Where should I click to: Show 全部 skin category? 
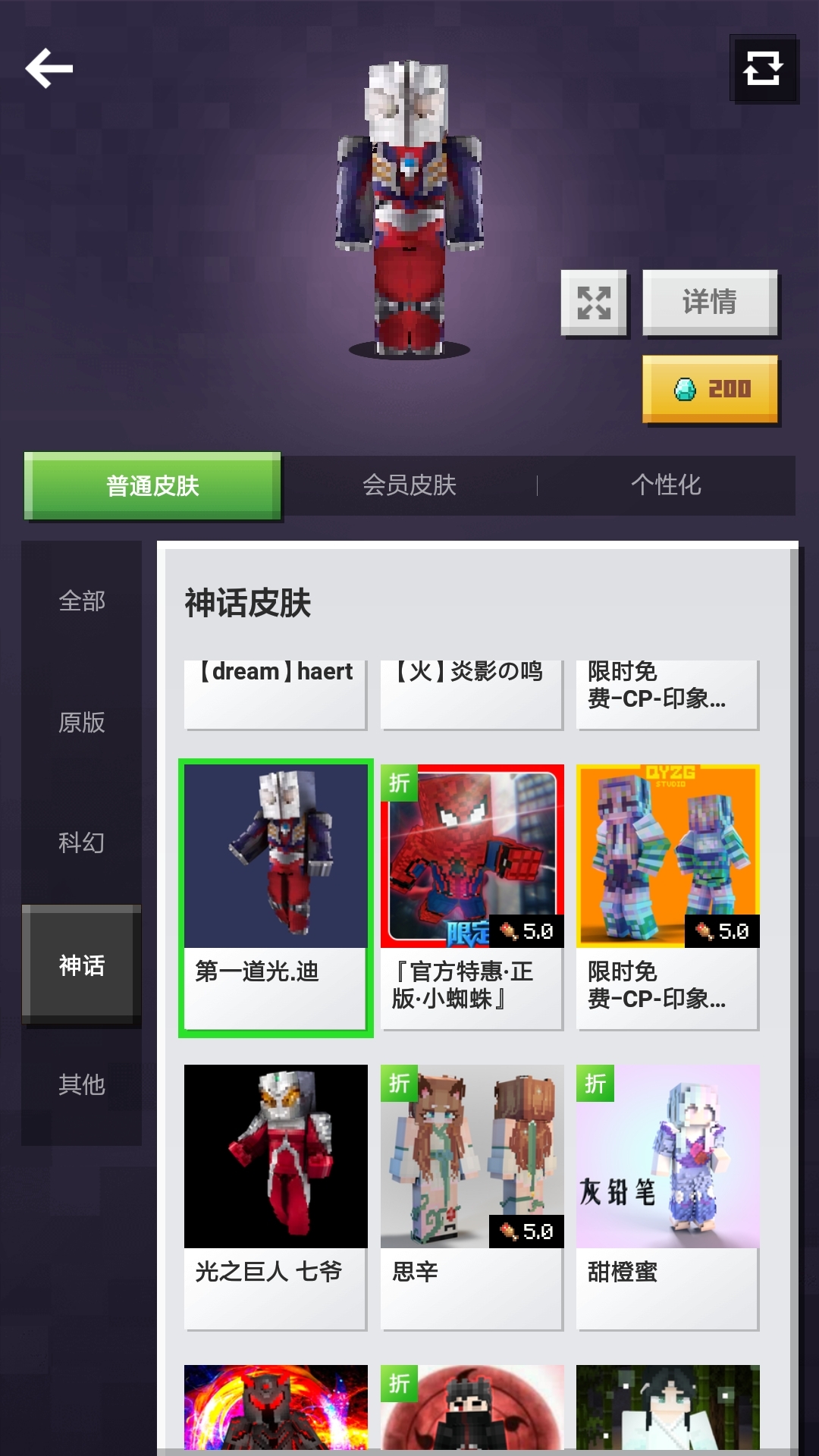coord(82,601)
